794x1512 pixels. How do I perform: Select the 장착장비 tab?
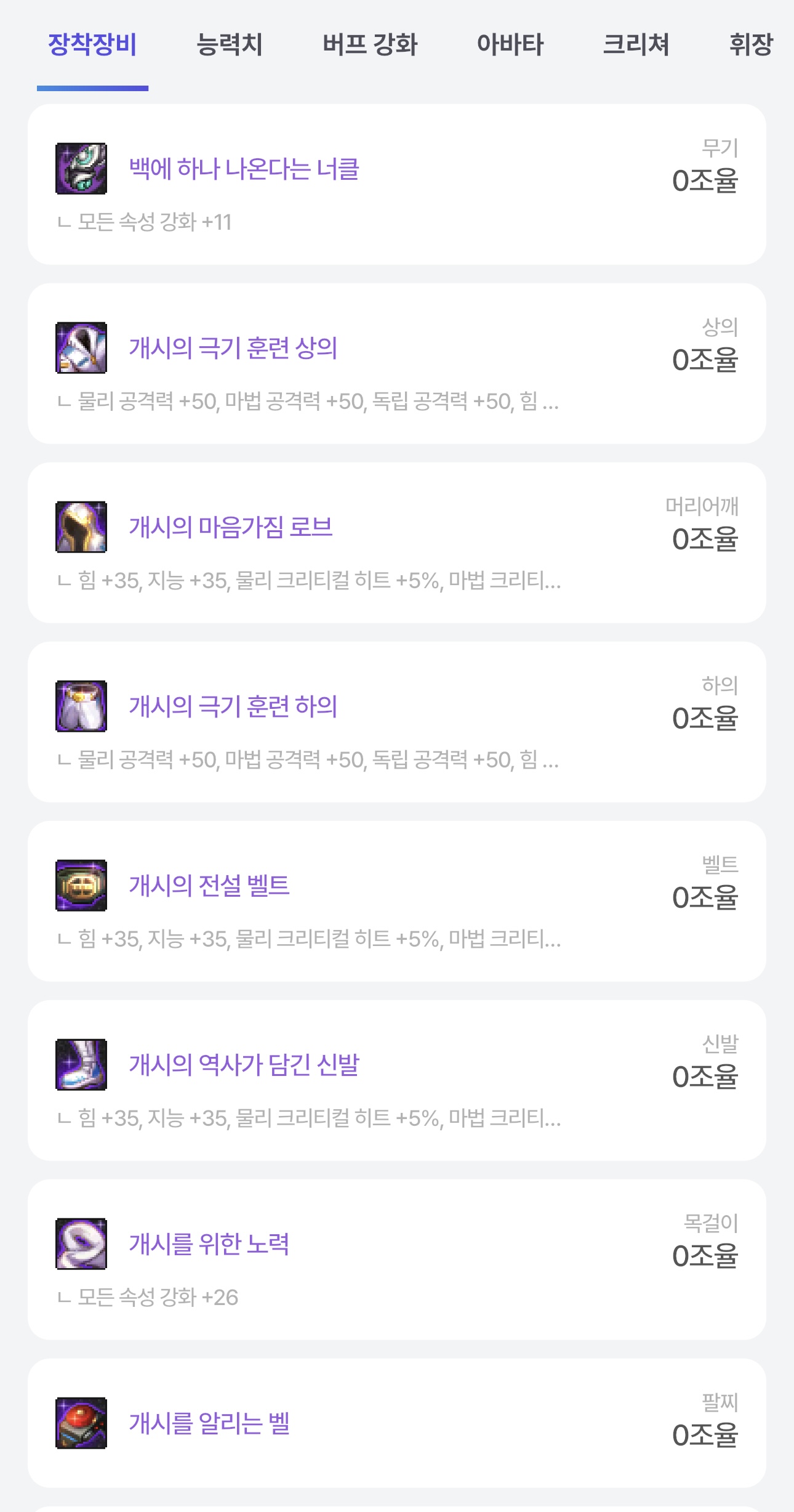[x=92, y=44]
